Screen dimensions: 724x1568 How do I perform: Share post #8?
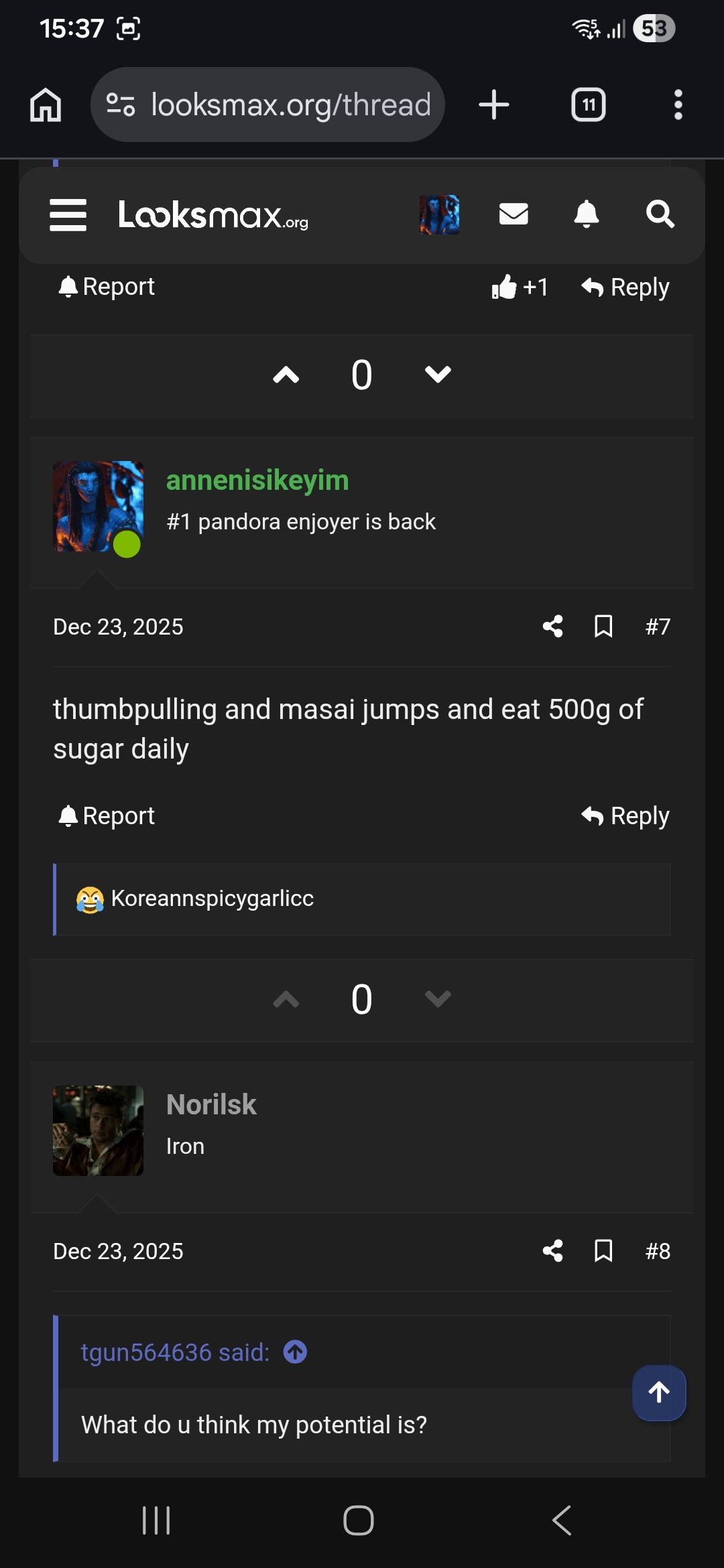tap(552, 1251)
